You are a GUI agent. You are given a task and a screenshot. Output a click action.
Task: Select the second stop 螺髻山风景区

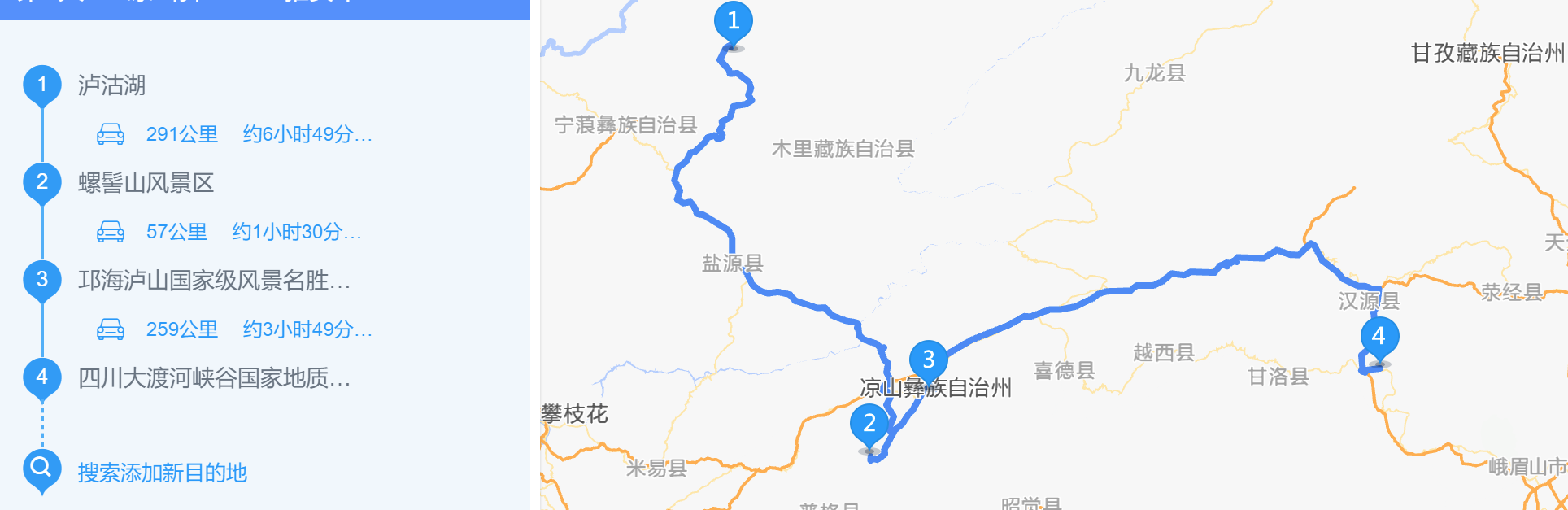146,183
